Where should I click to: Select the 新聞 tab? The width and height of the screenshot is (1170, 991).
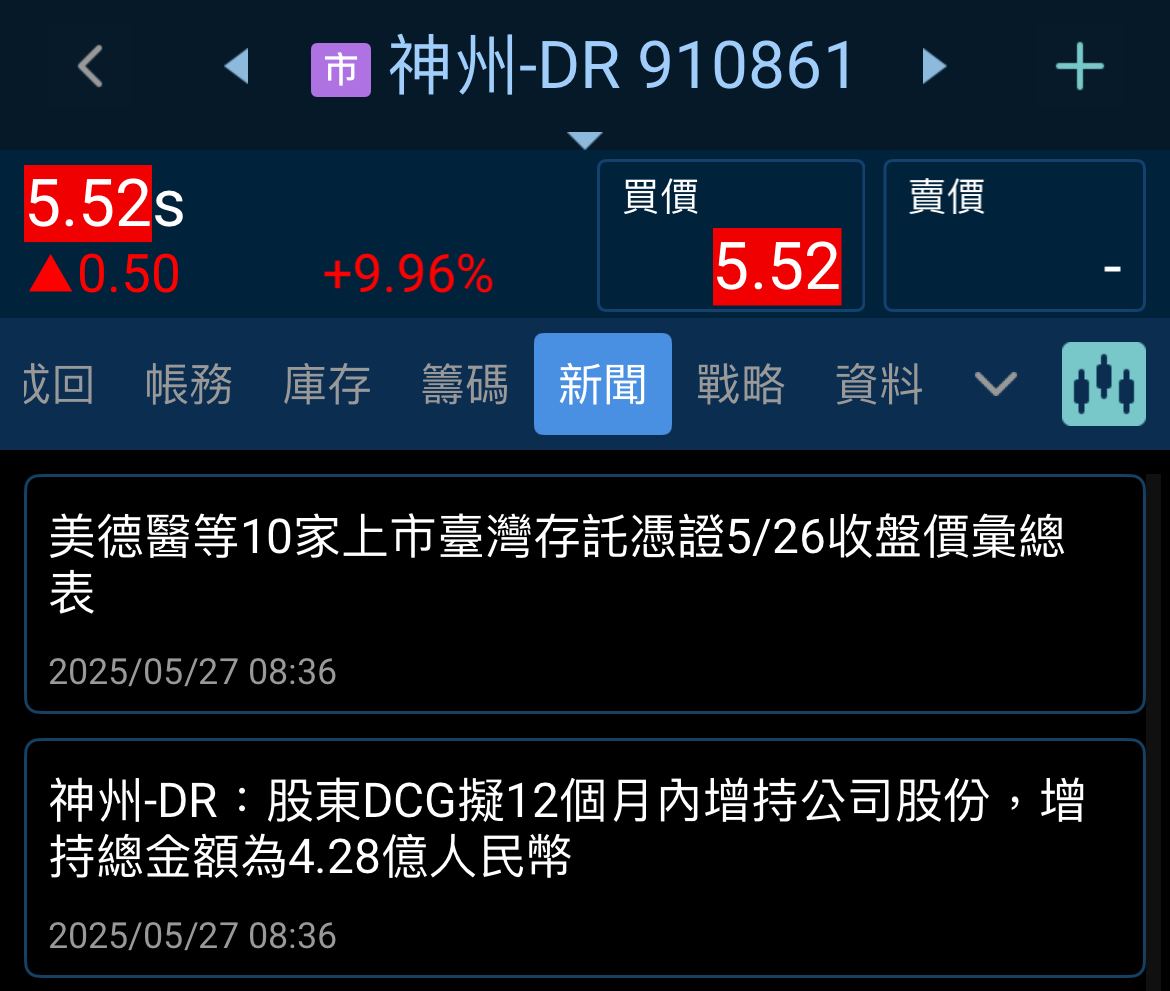click(x=603, y=385)
